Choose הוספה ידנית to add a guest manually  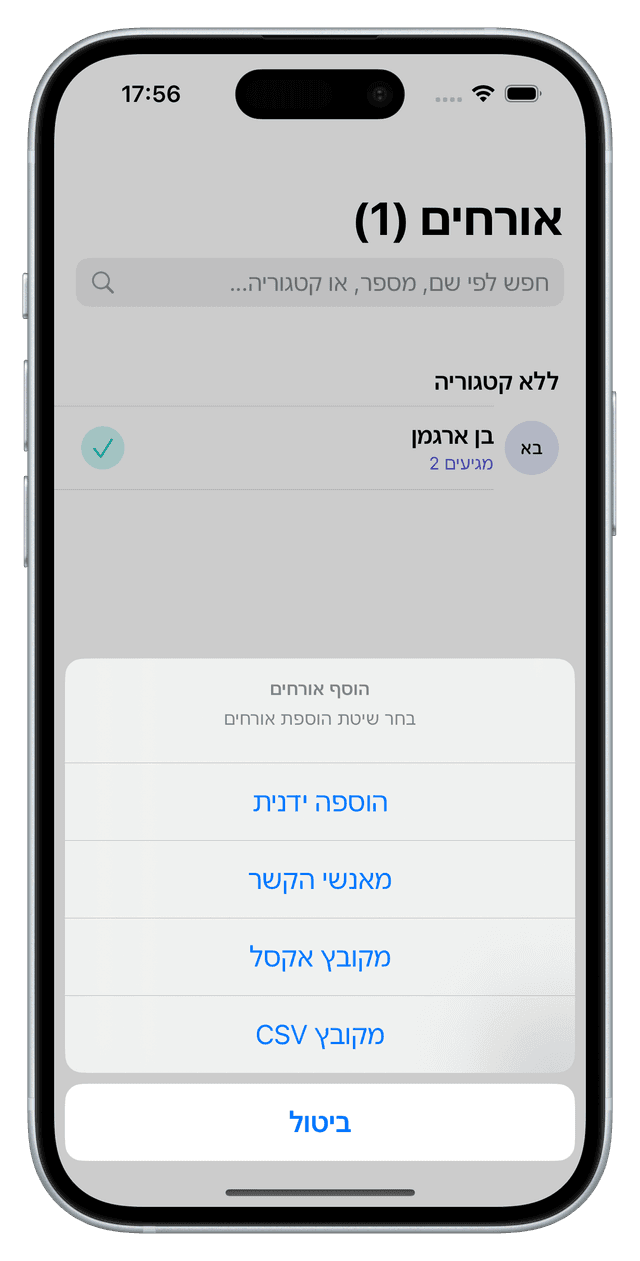click(320, 802)
